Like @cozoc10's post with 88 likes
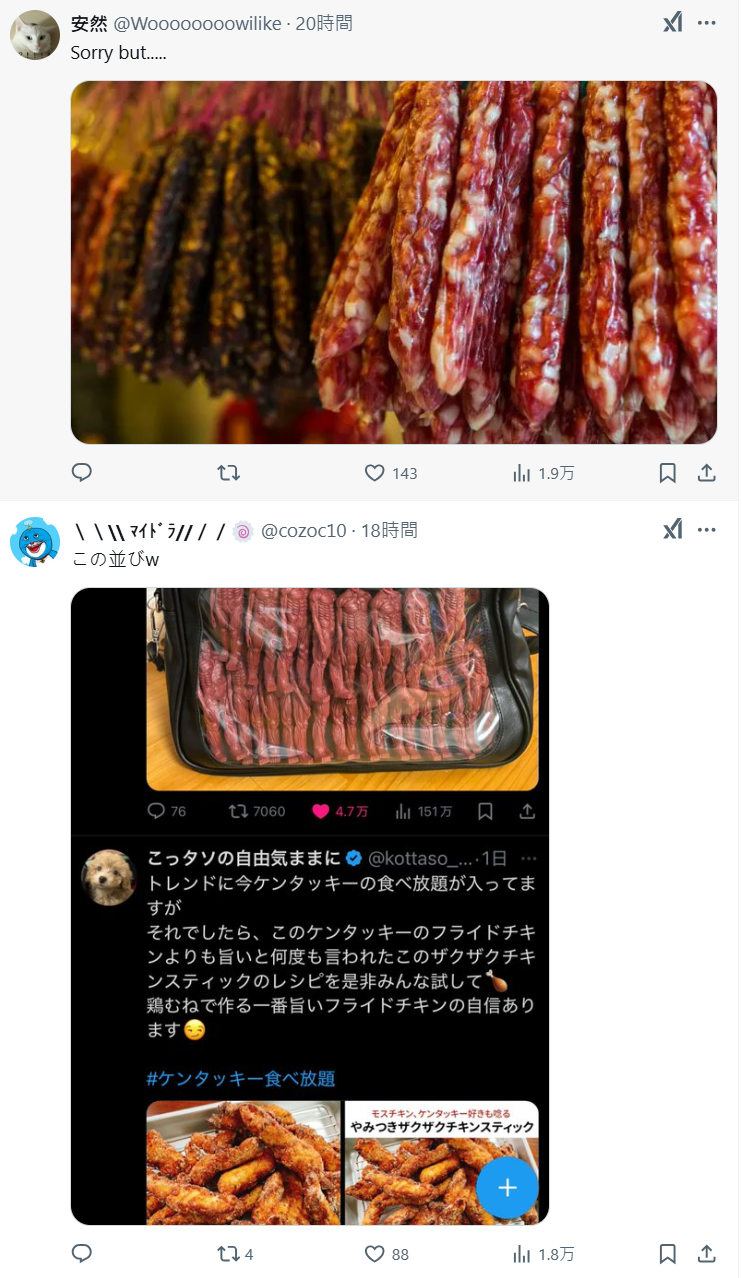The width and height of the screenshot is (742, 1278). pos(375,1253)
